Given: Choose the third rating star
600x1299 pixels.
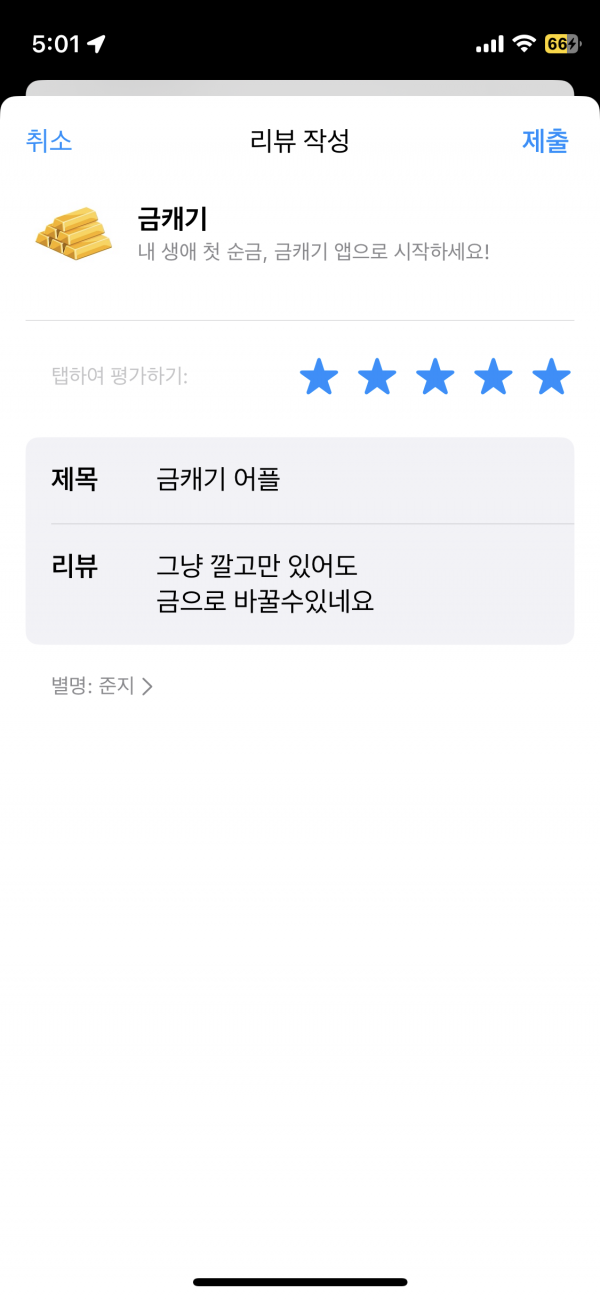Looking at the screenshot, I should [435, 378].
